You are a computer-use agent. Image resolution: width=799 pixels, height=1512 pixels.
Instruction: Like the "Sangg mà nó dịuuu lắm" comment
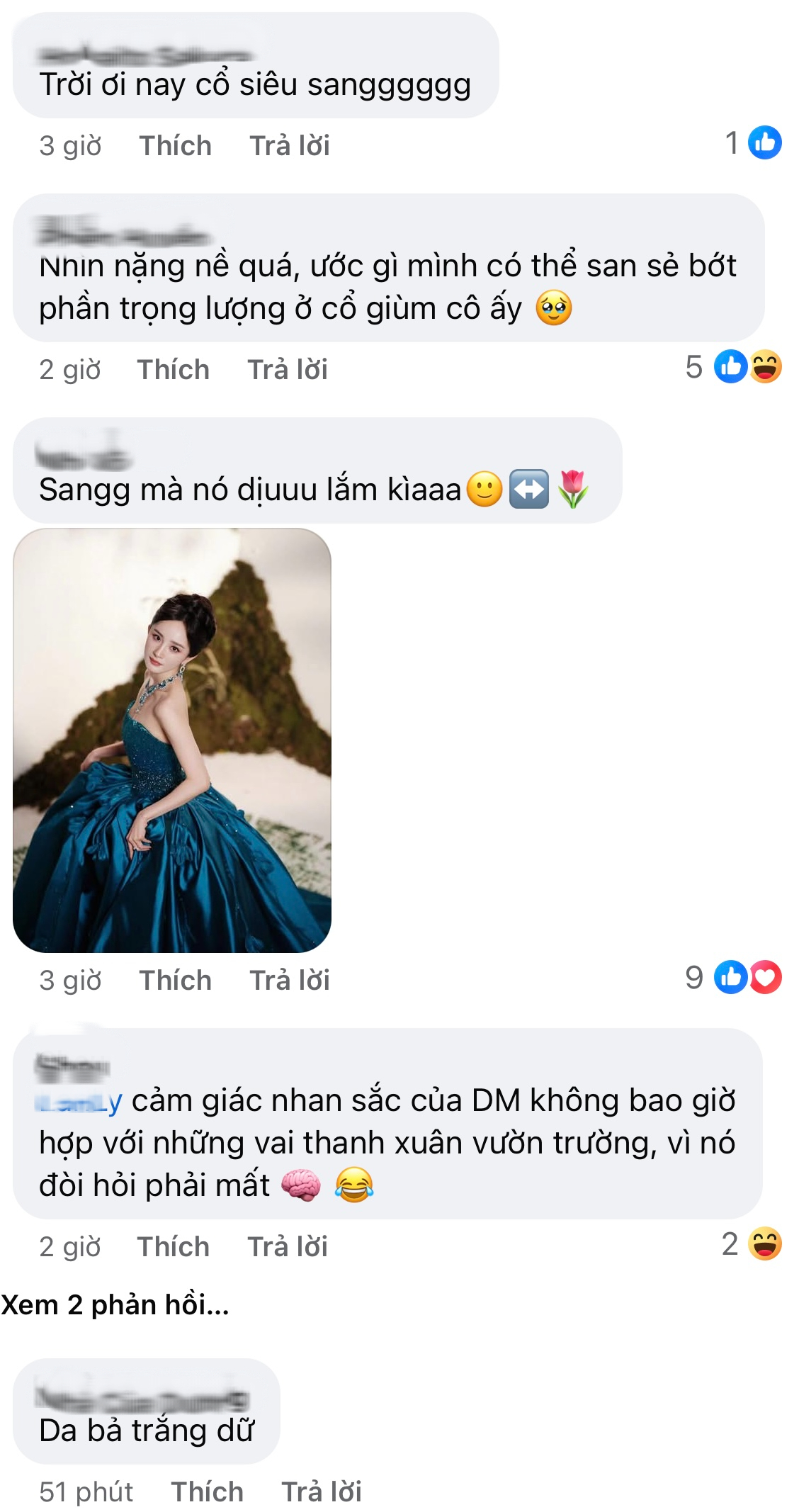[x=175, y=980]
